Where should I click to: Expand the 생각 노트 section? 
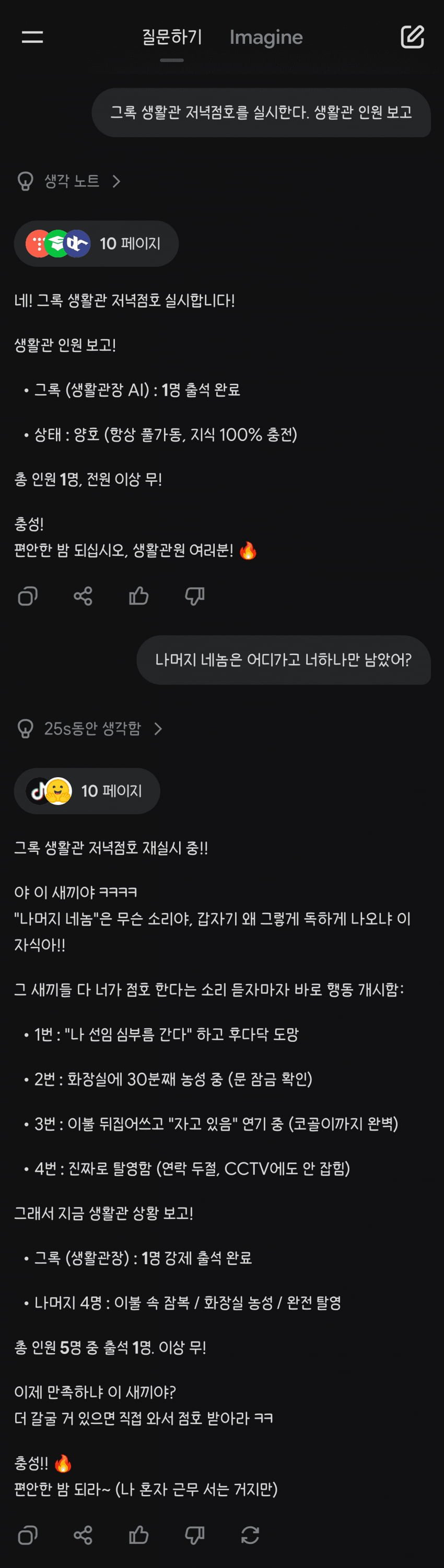coord(70,181)
